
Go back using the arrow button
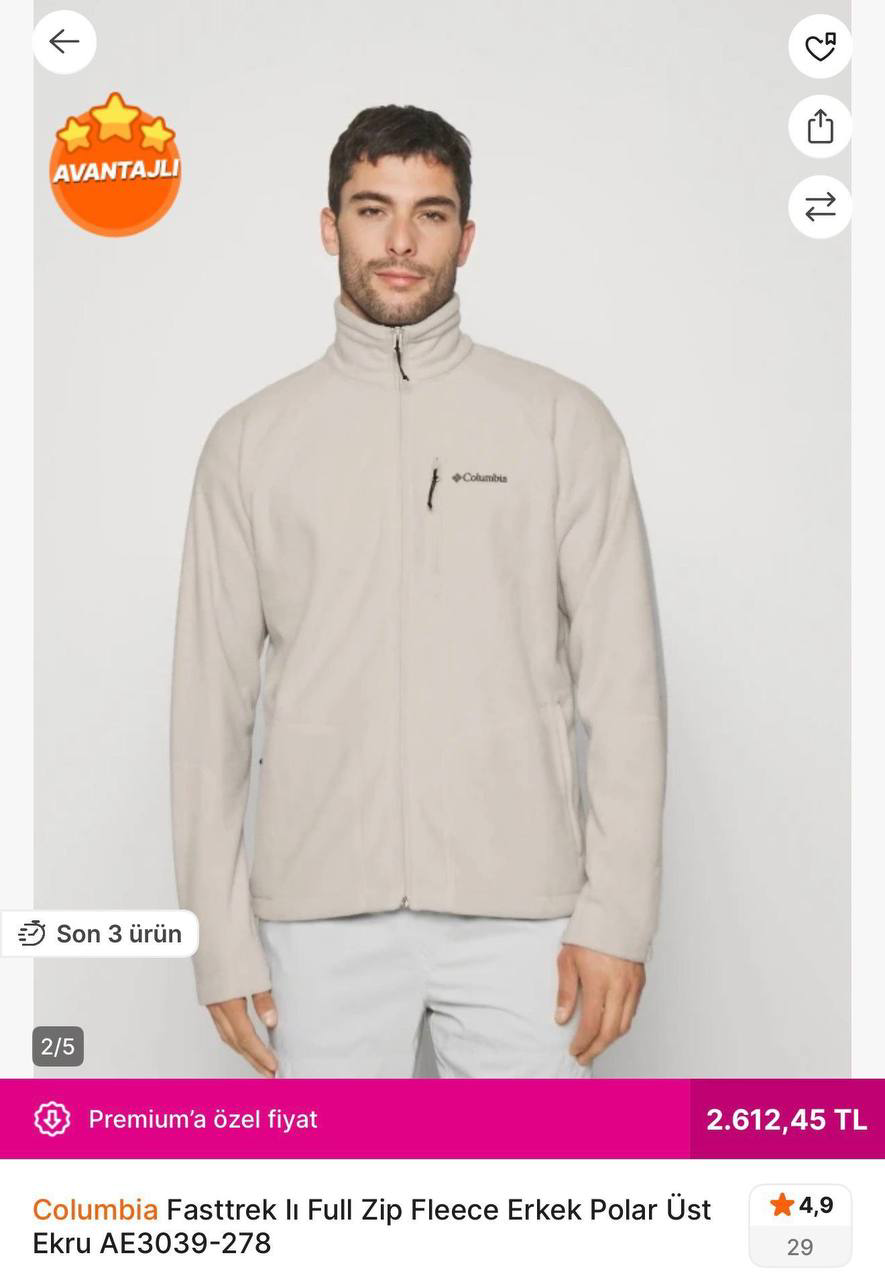64,42
